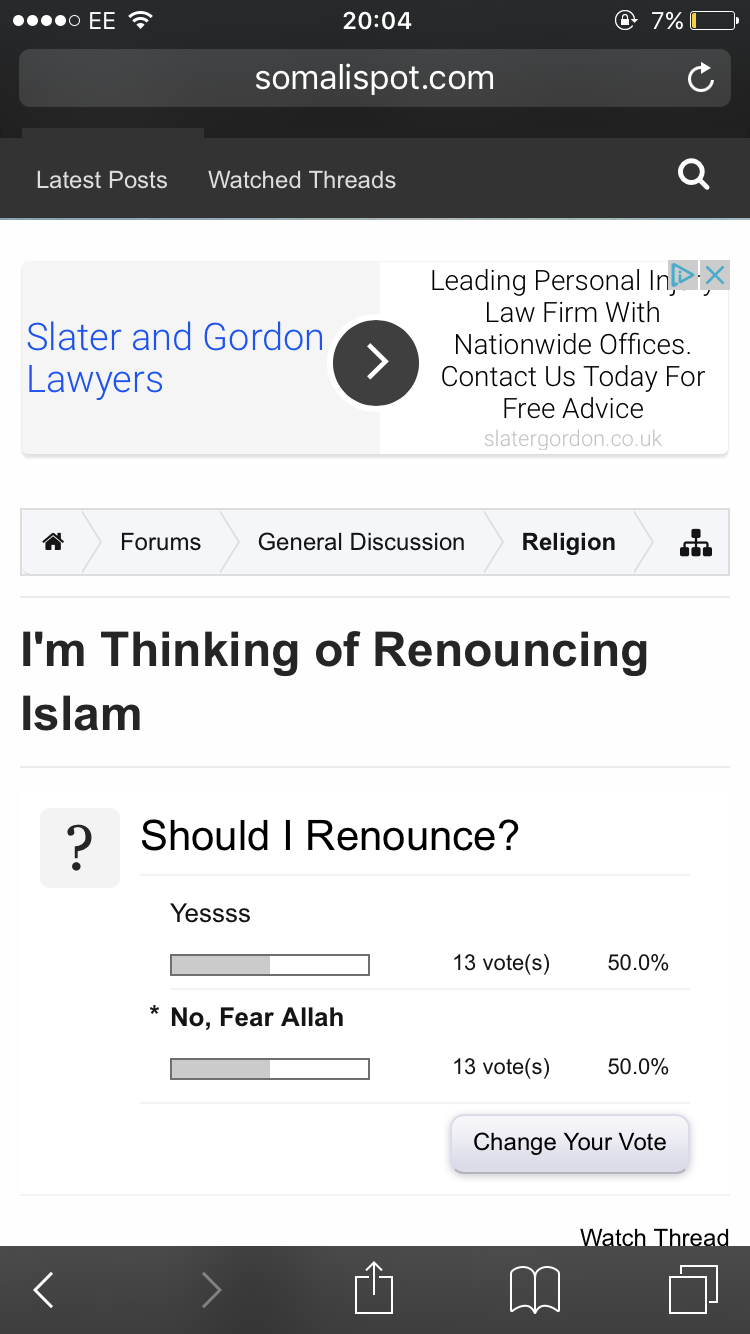Tap Change Your Vote button
Screen dimensions: 750x1334
click(569, 1142)
